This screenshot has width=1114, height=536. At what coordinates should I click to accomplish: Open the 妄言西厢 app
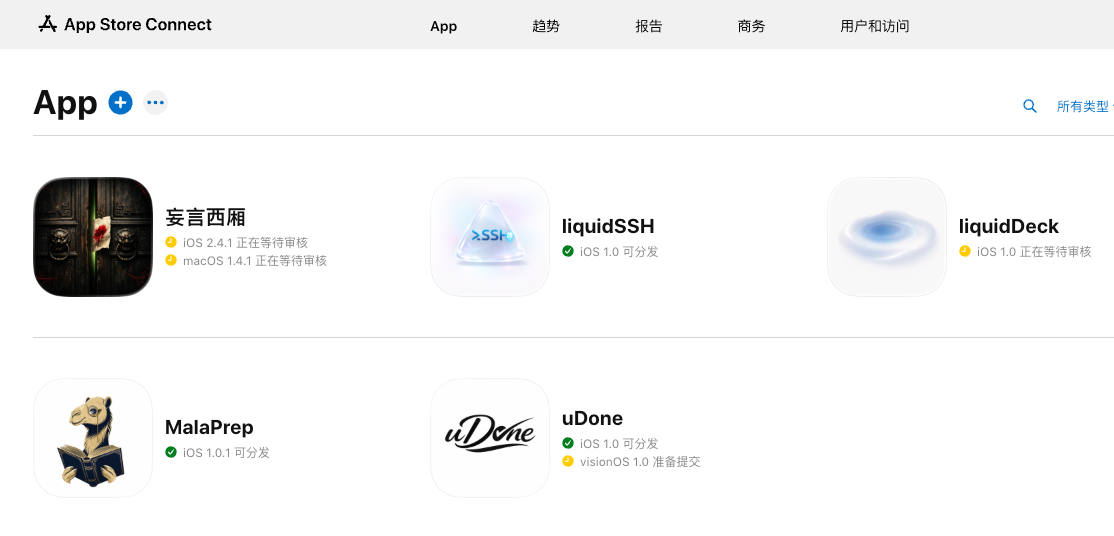pos(93,237)
